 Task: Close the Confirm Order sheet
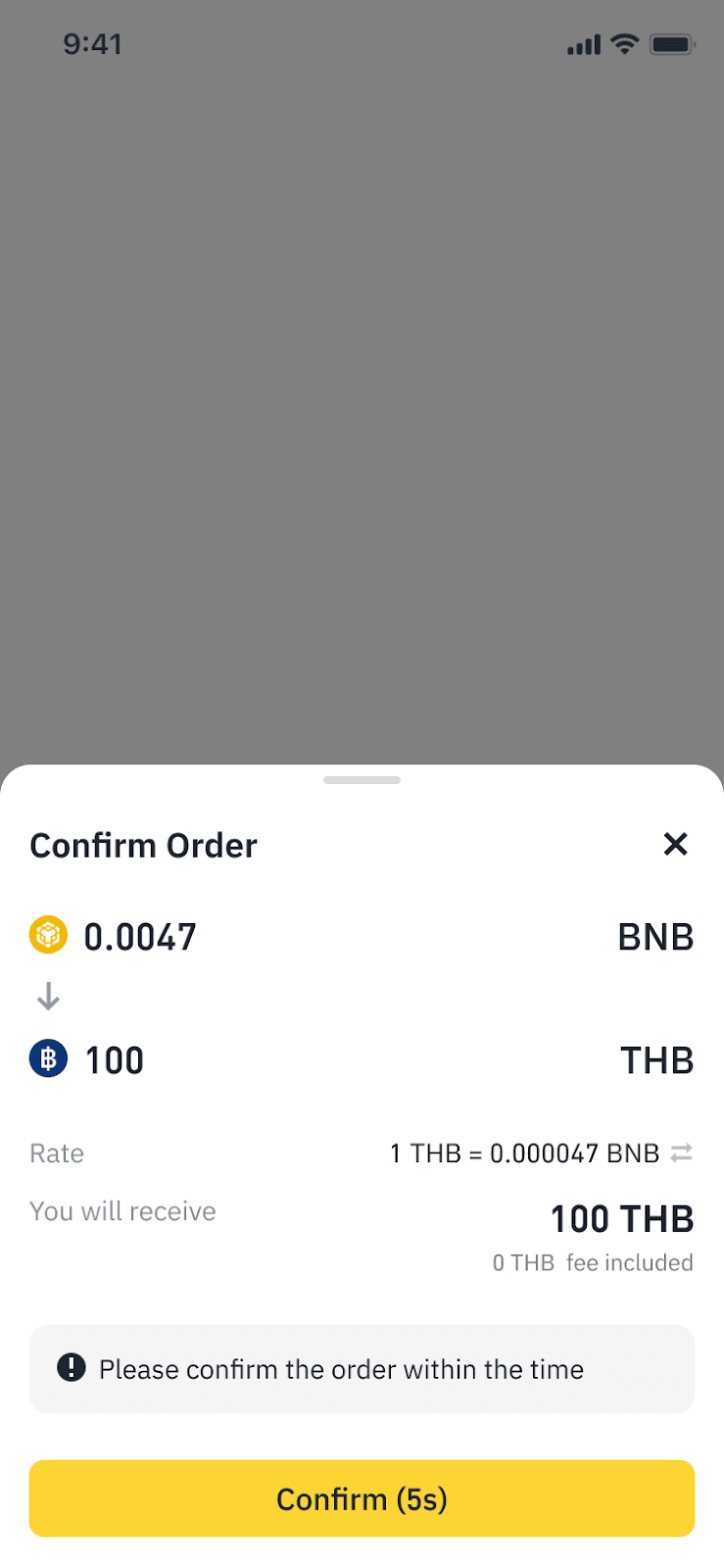[x=675, y=844]
